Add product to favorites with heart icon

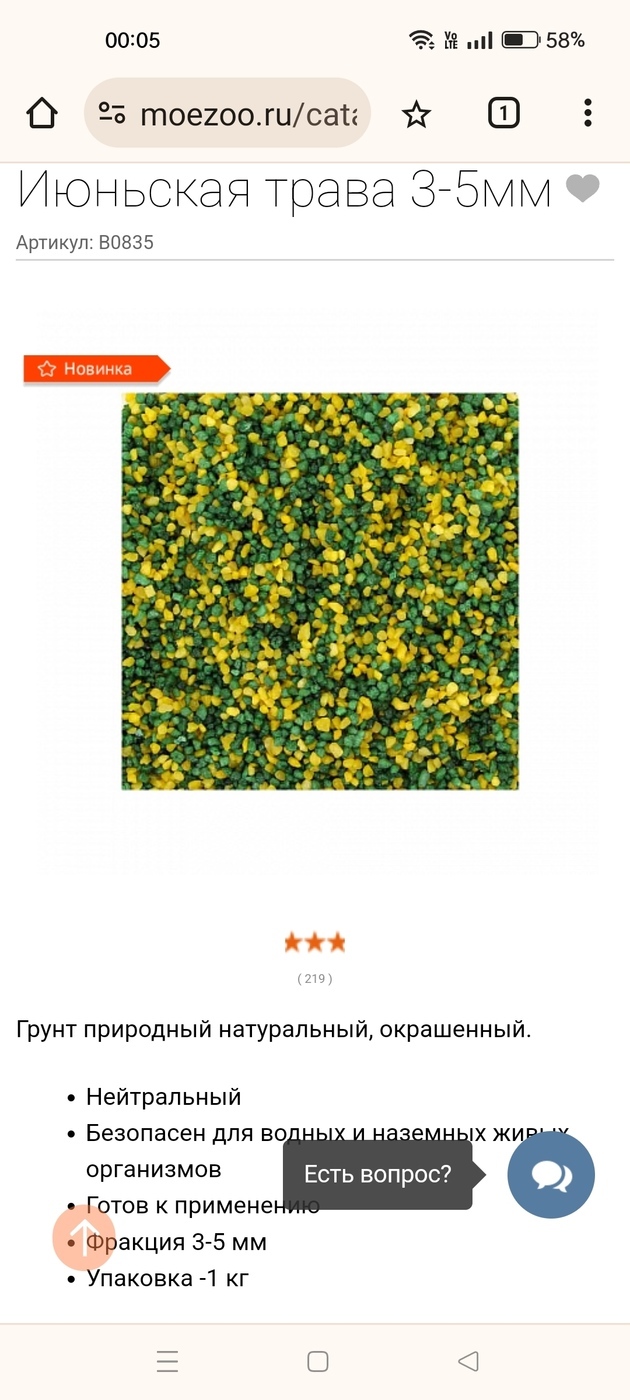point(583,188)
